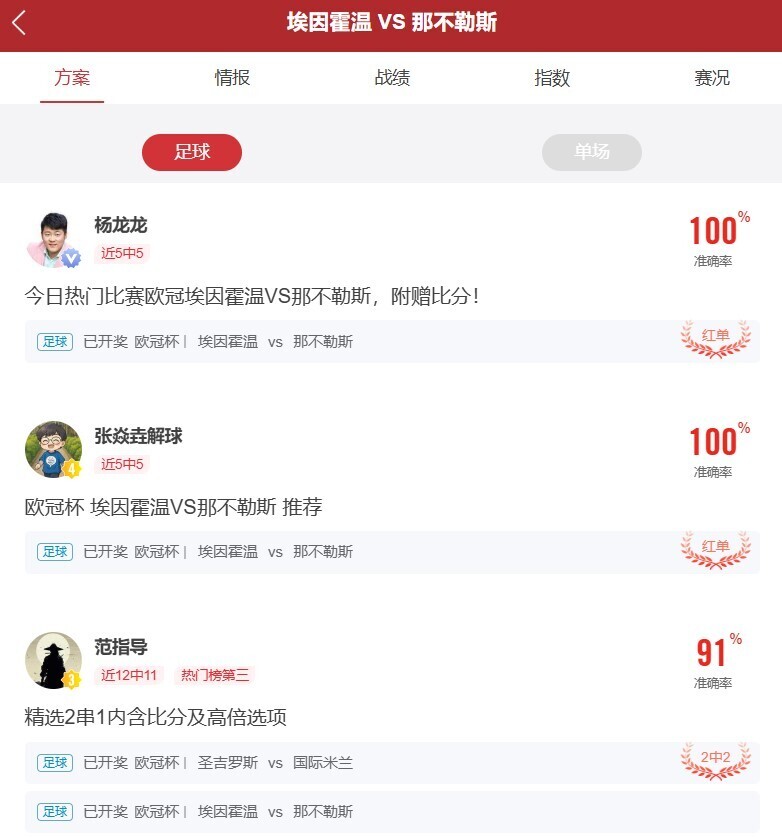Select the 指数 tab

[552, 78]
